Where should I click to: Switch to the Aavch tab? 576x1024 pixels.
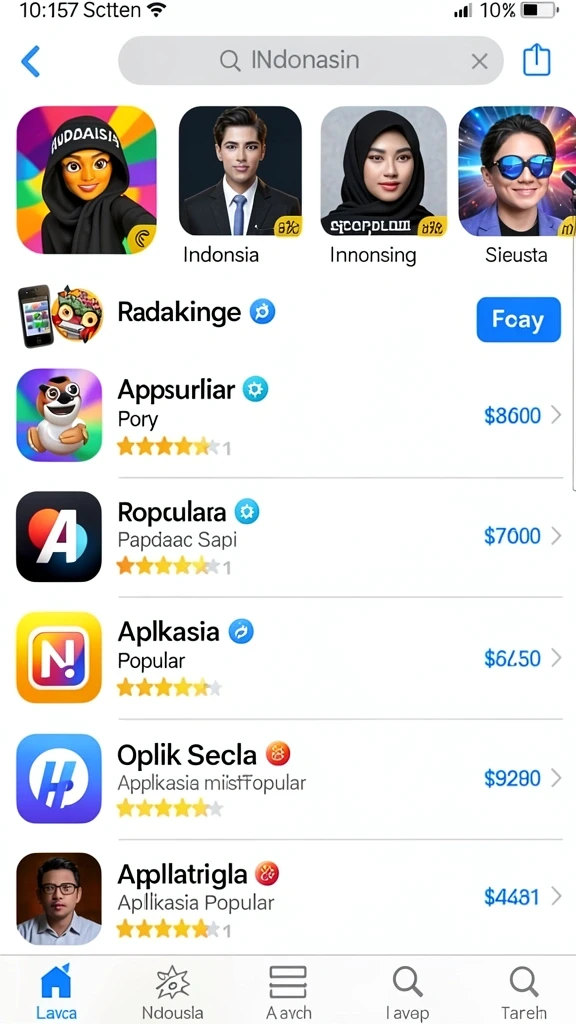point(289,992)
